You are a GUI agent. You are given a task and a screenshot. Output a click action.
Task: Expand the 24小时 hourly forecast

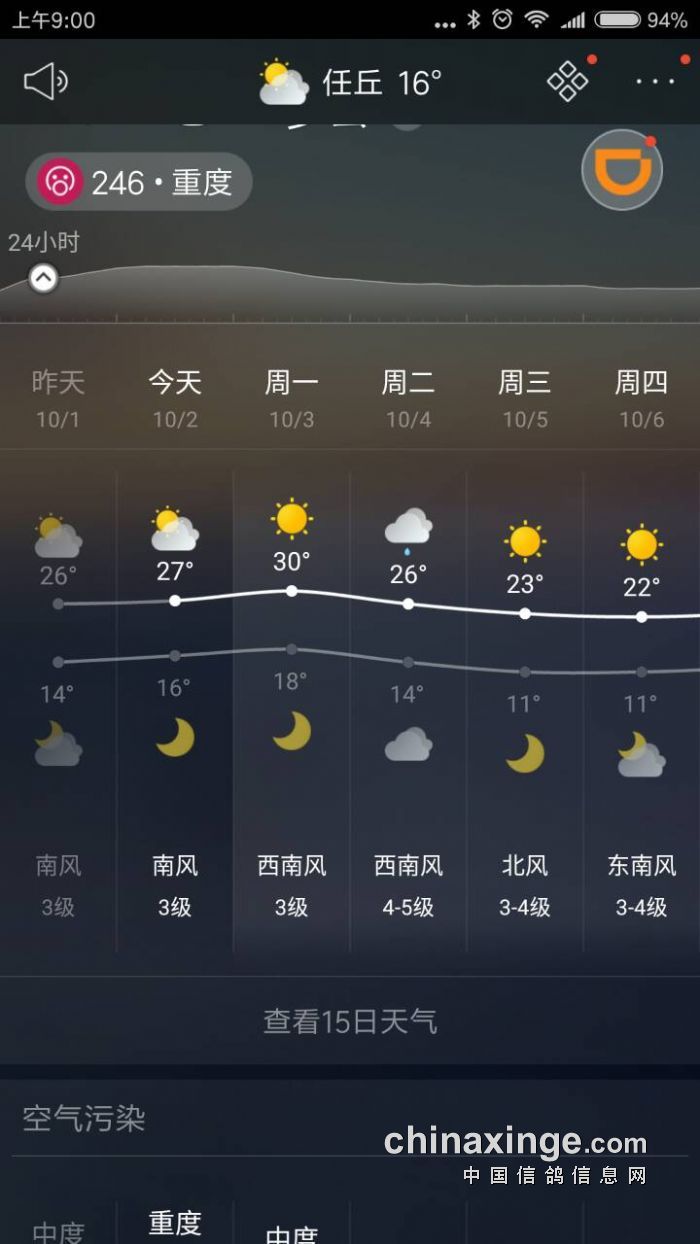(x=43, y=278)
